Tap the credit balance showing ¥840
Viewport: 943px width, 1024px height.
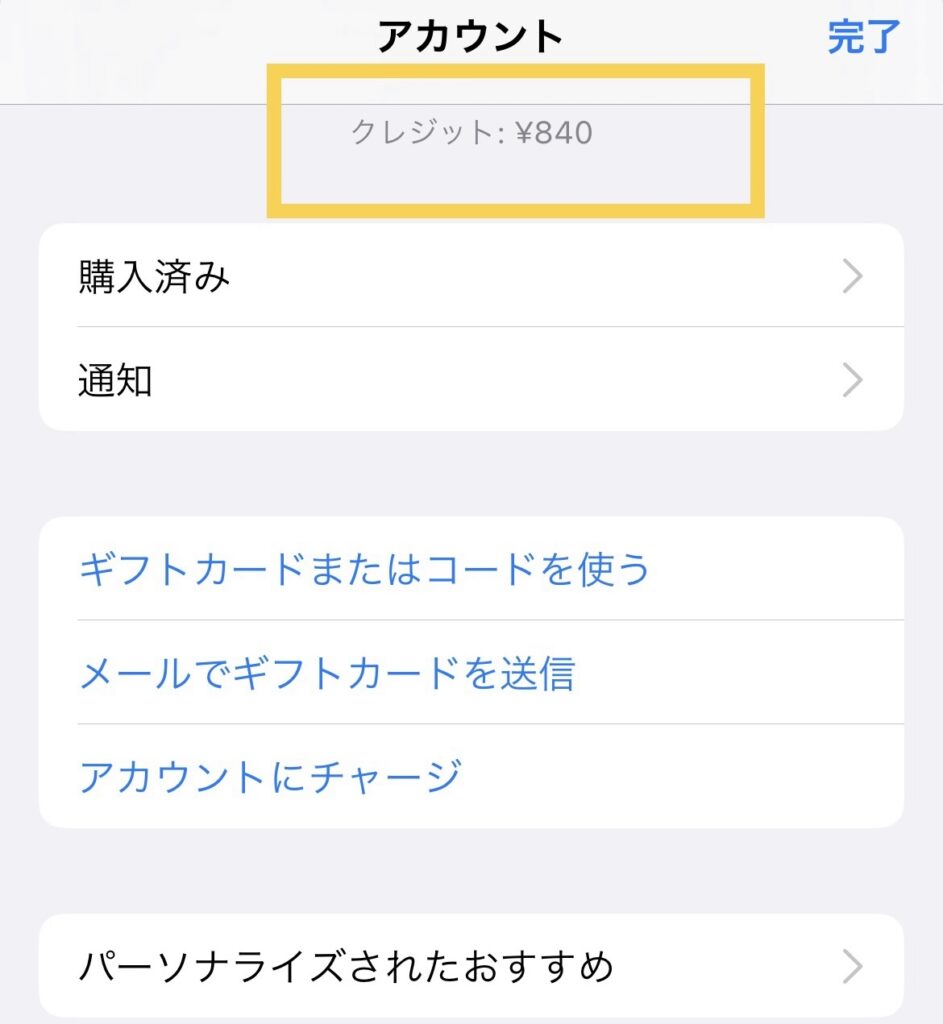[x=470, y=132]
